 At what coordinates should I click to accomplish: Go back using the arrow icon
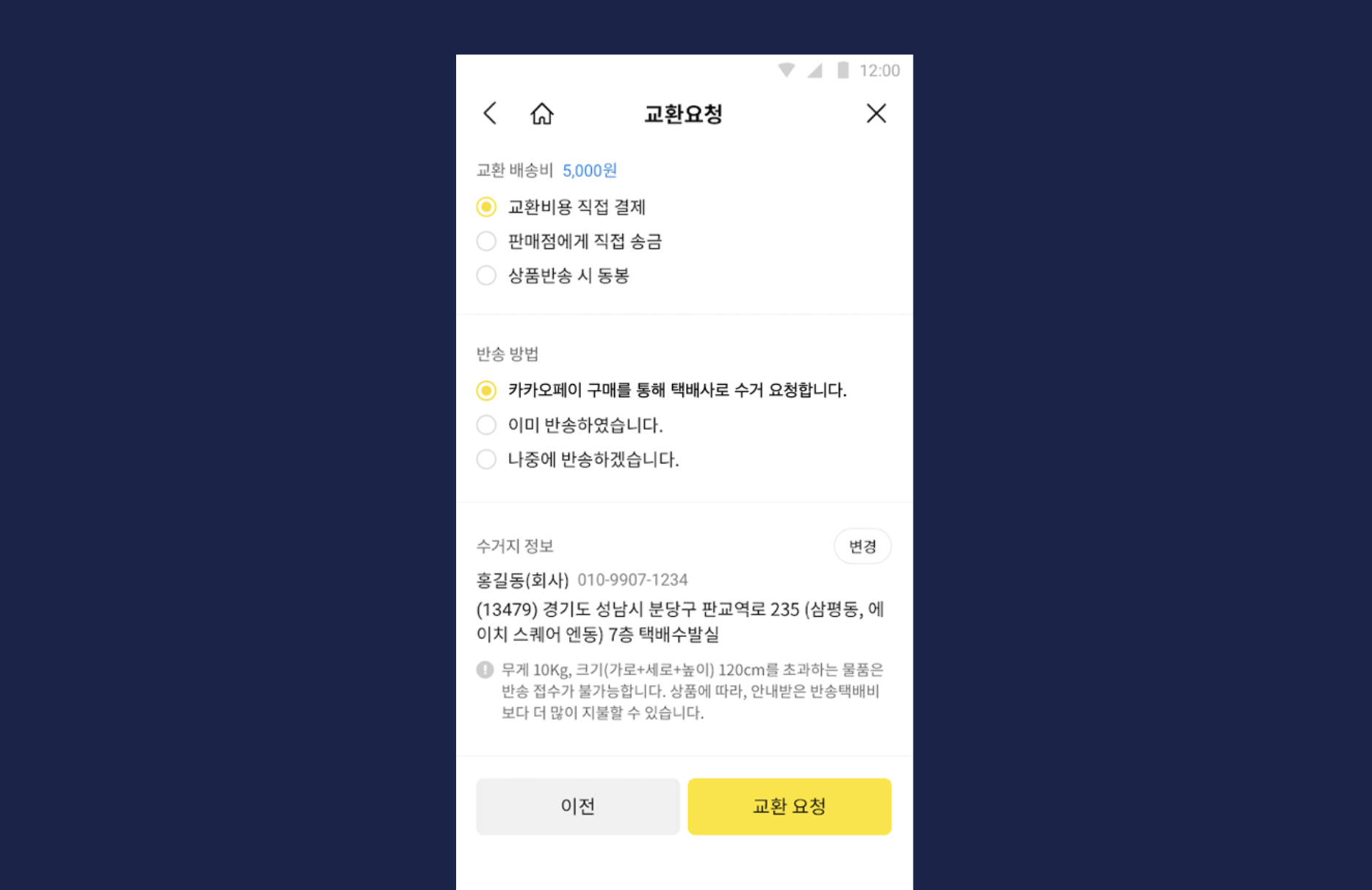pos(490,114)
